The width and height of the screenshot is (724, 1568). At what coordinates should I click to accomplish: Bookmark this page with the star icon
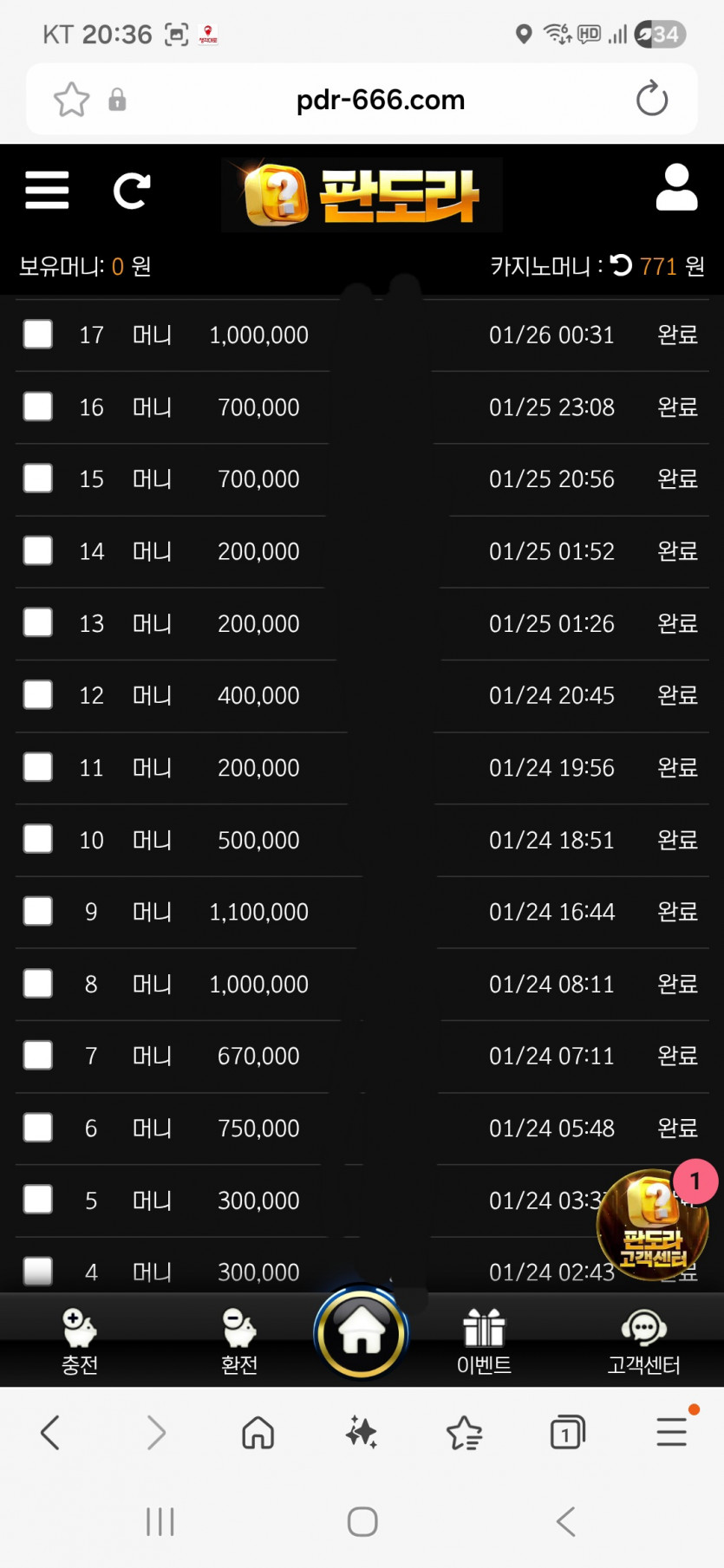click(71, 100)
